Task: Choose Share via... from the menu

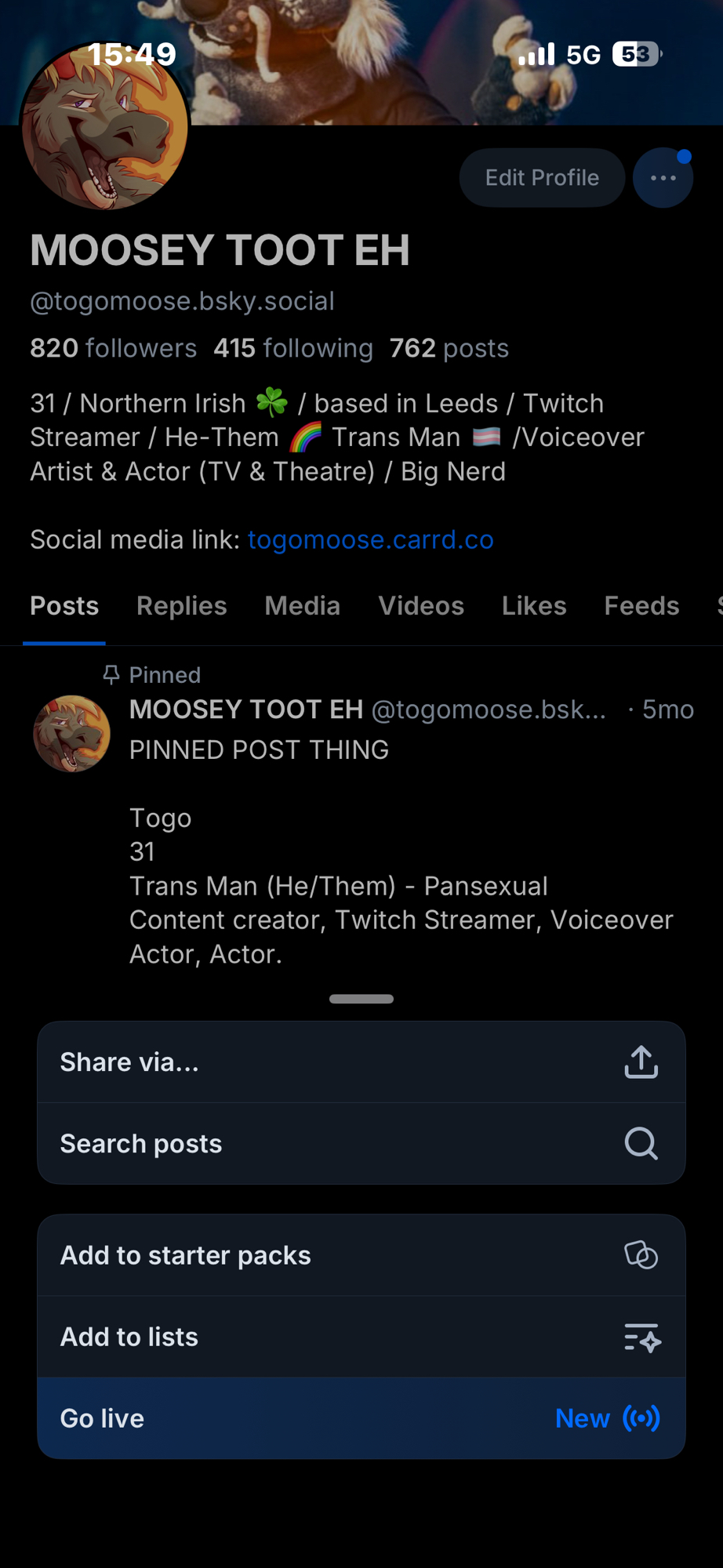Action: [x=361, y=1062]
